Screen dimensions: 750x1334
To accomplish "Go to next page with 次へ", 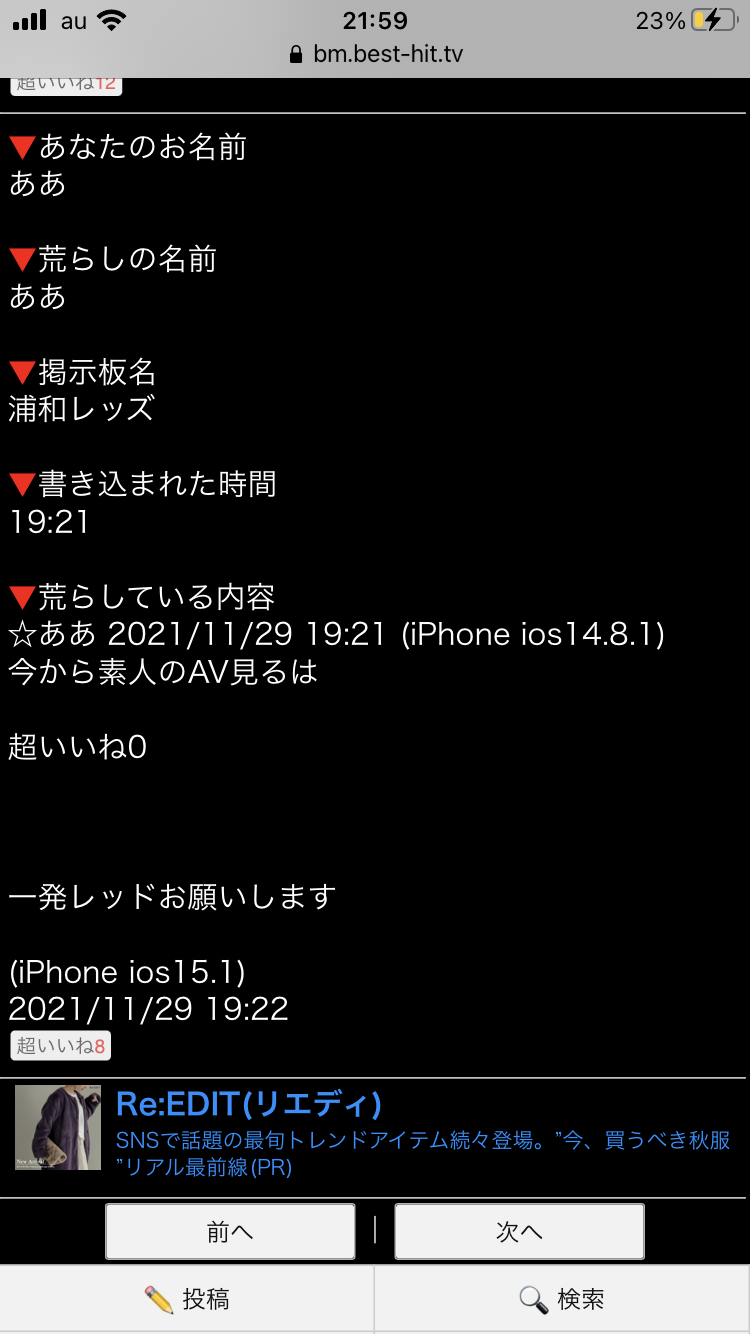I will pyautogui.click(x=519, y=1232).
